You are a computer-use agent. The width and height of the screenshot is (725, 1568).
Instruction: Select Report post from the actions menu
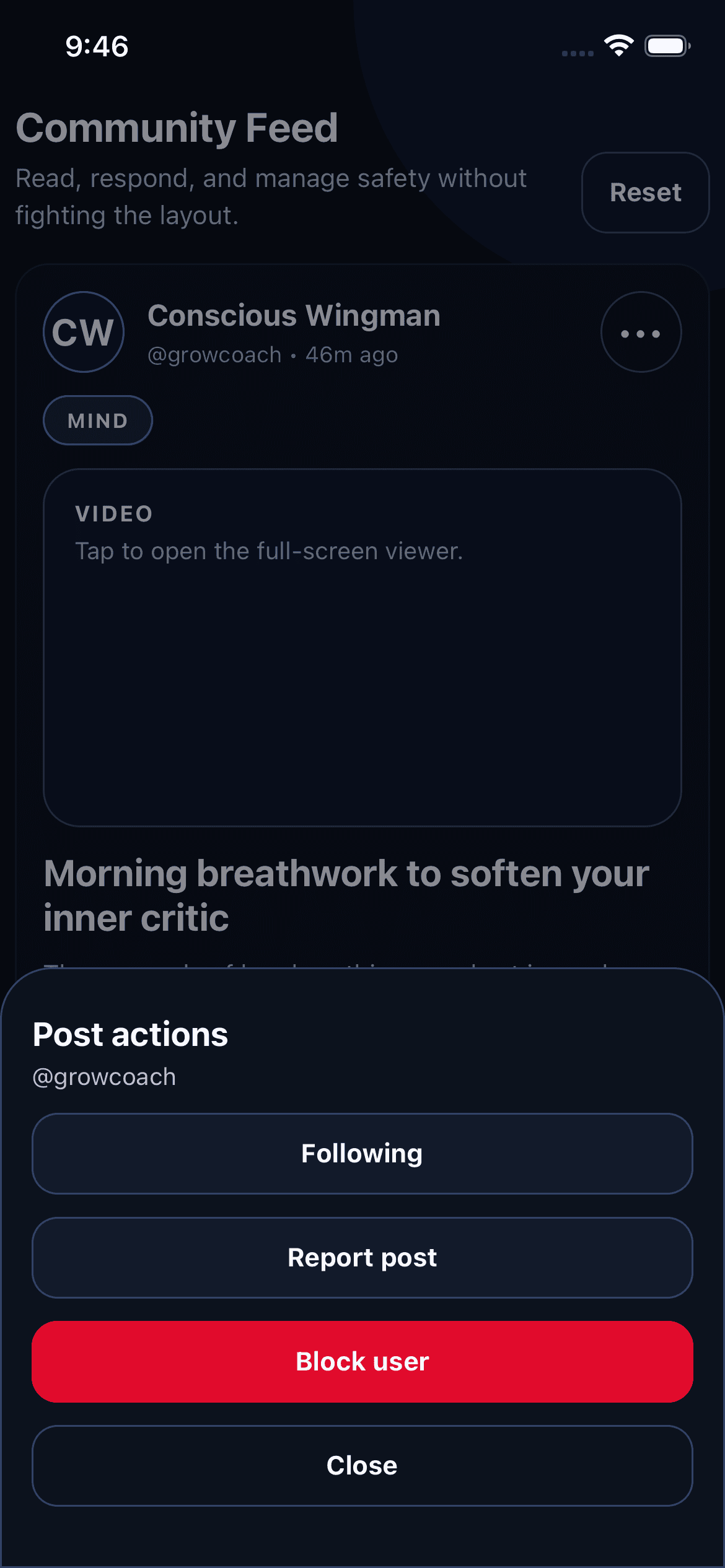coord(362,1257)
